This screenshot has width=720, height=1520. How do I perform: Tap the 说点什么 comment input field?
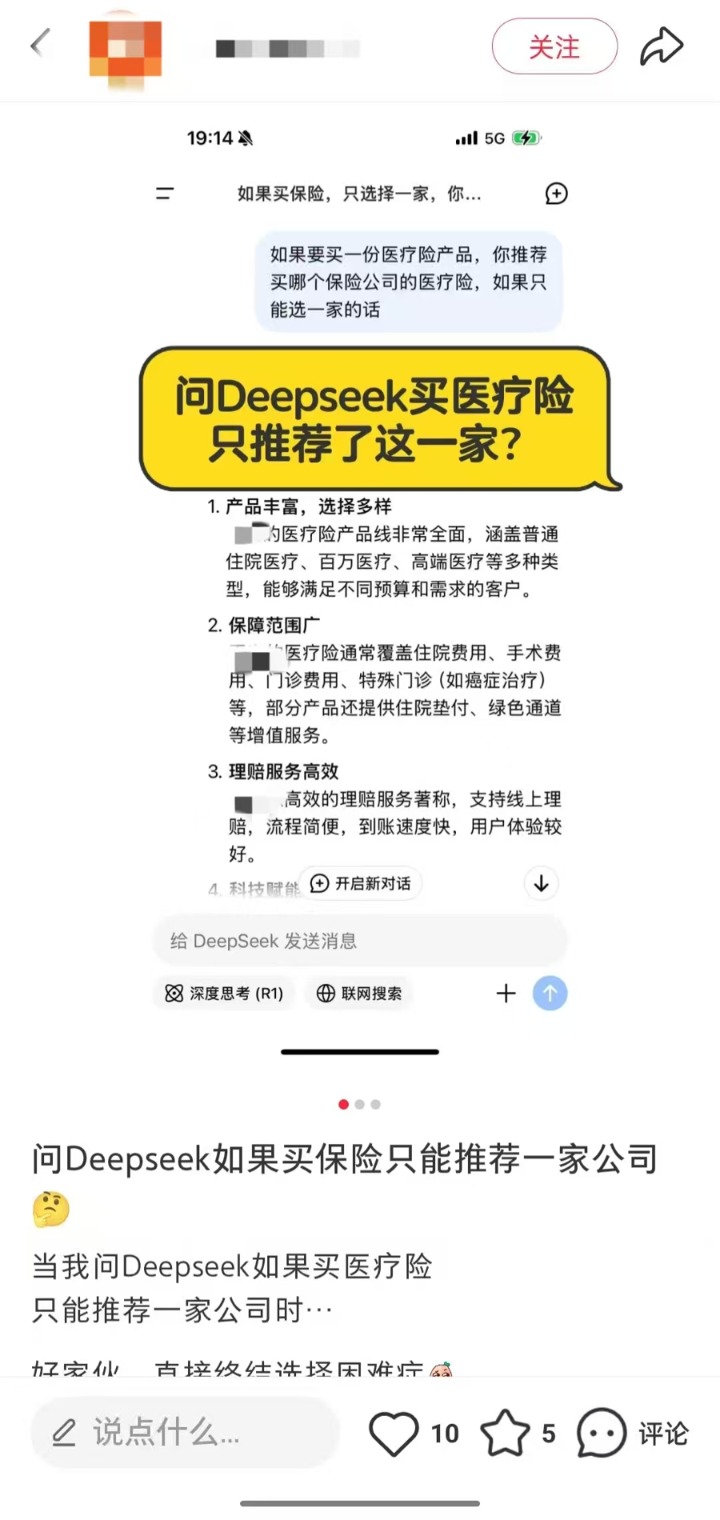coord(185,1433)
